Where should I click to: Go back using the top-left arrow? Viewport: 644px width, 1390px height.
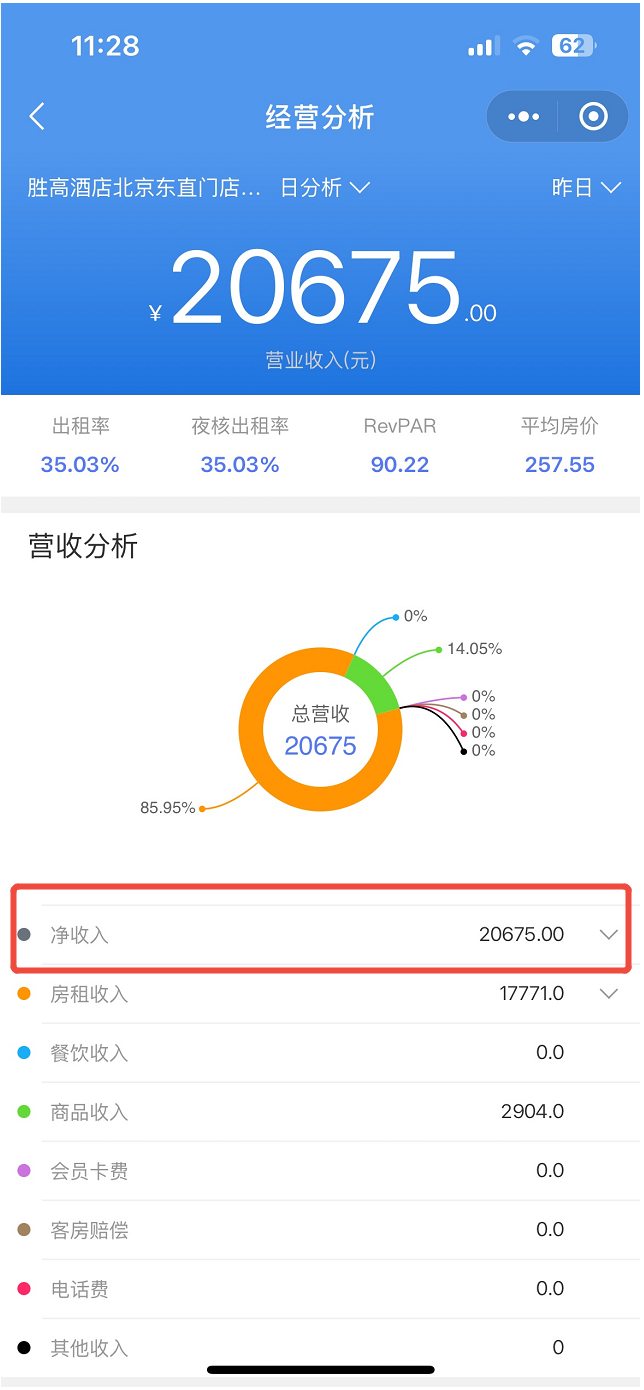click(37, 117)
